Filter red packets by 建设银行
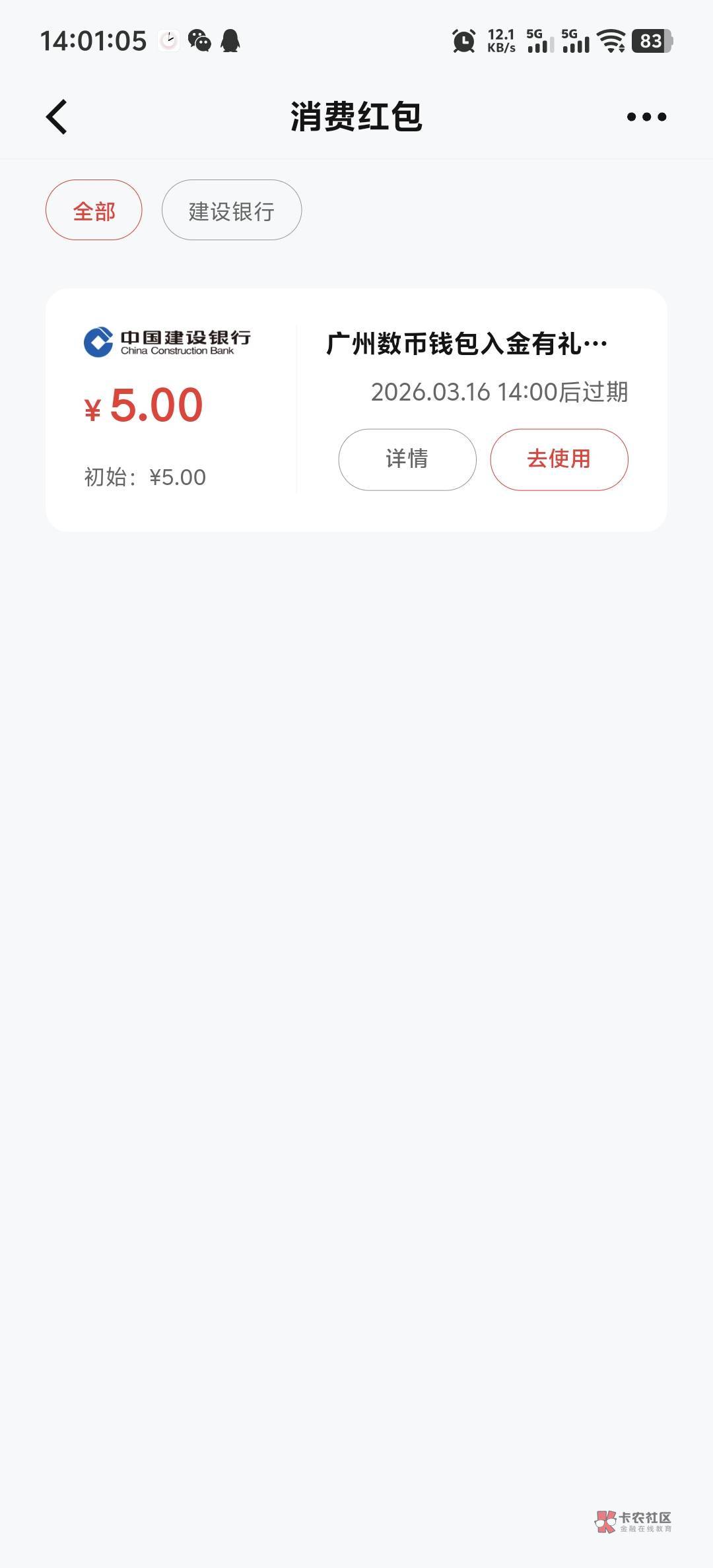713x1568 pixels. point(232,211)
